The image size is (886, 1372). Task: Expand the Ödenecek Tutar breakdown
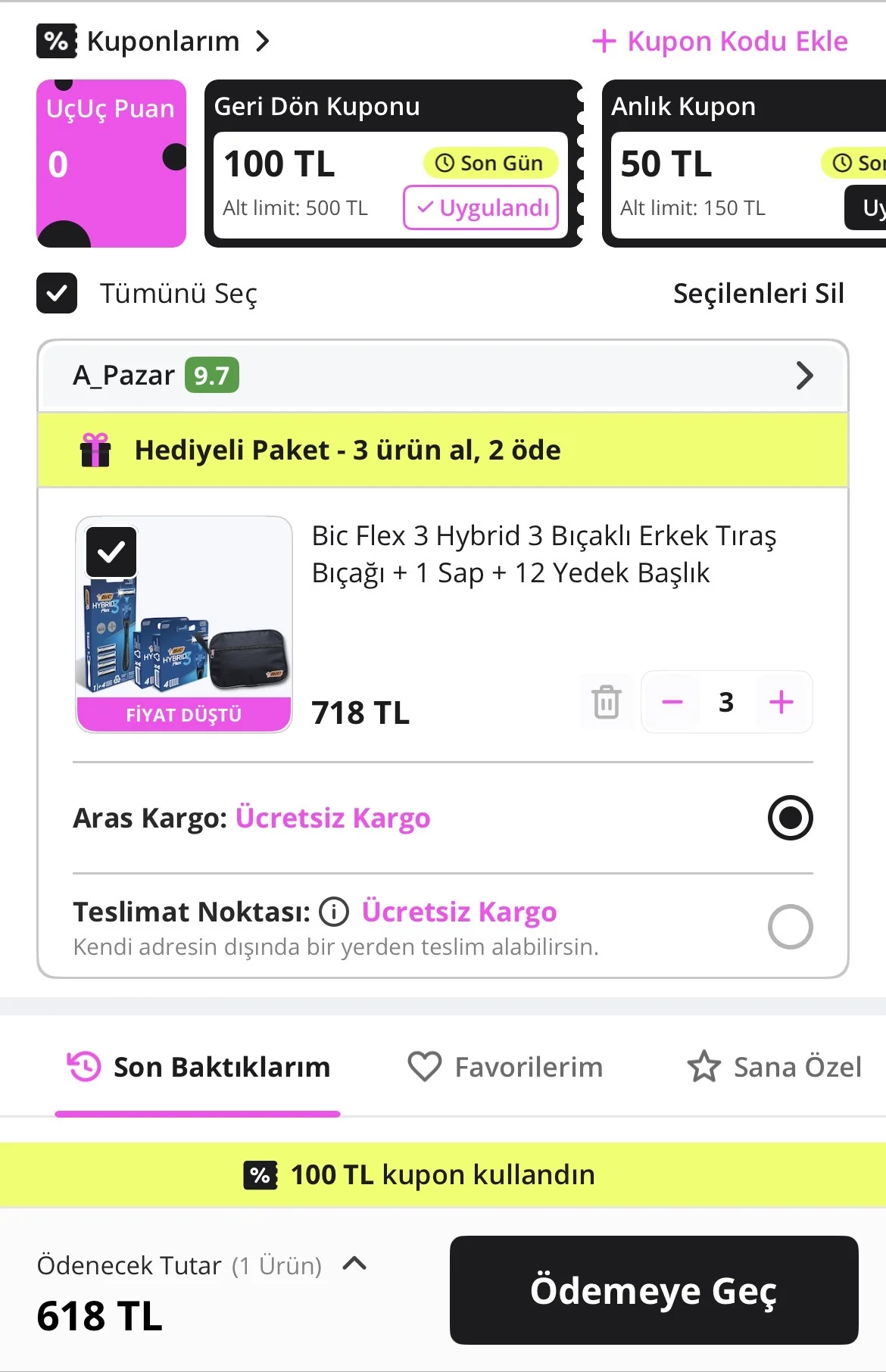coord(354,1264)
